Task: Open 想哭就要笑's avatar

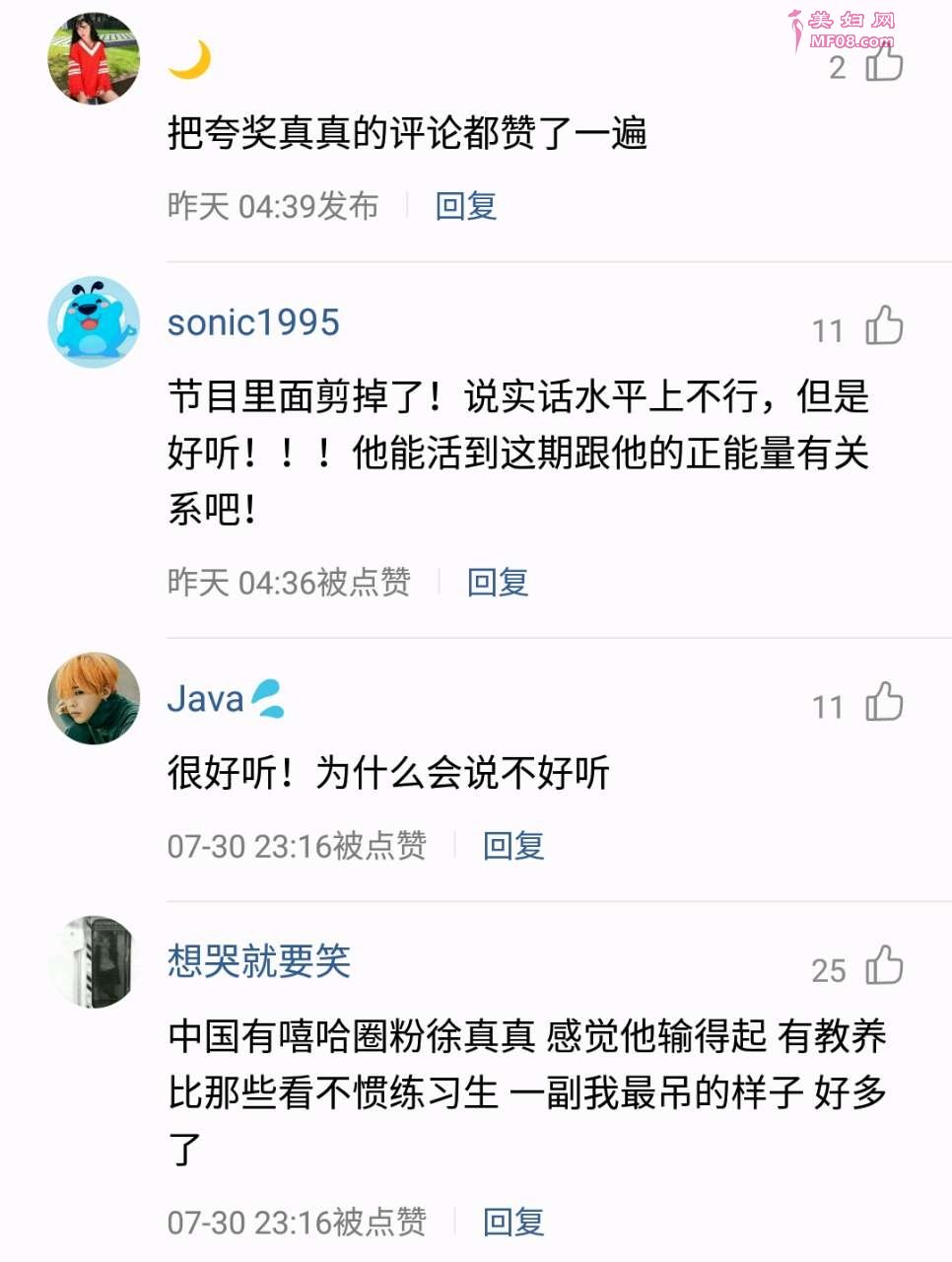Action: (94, 961)
